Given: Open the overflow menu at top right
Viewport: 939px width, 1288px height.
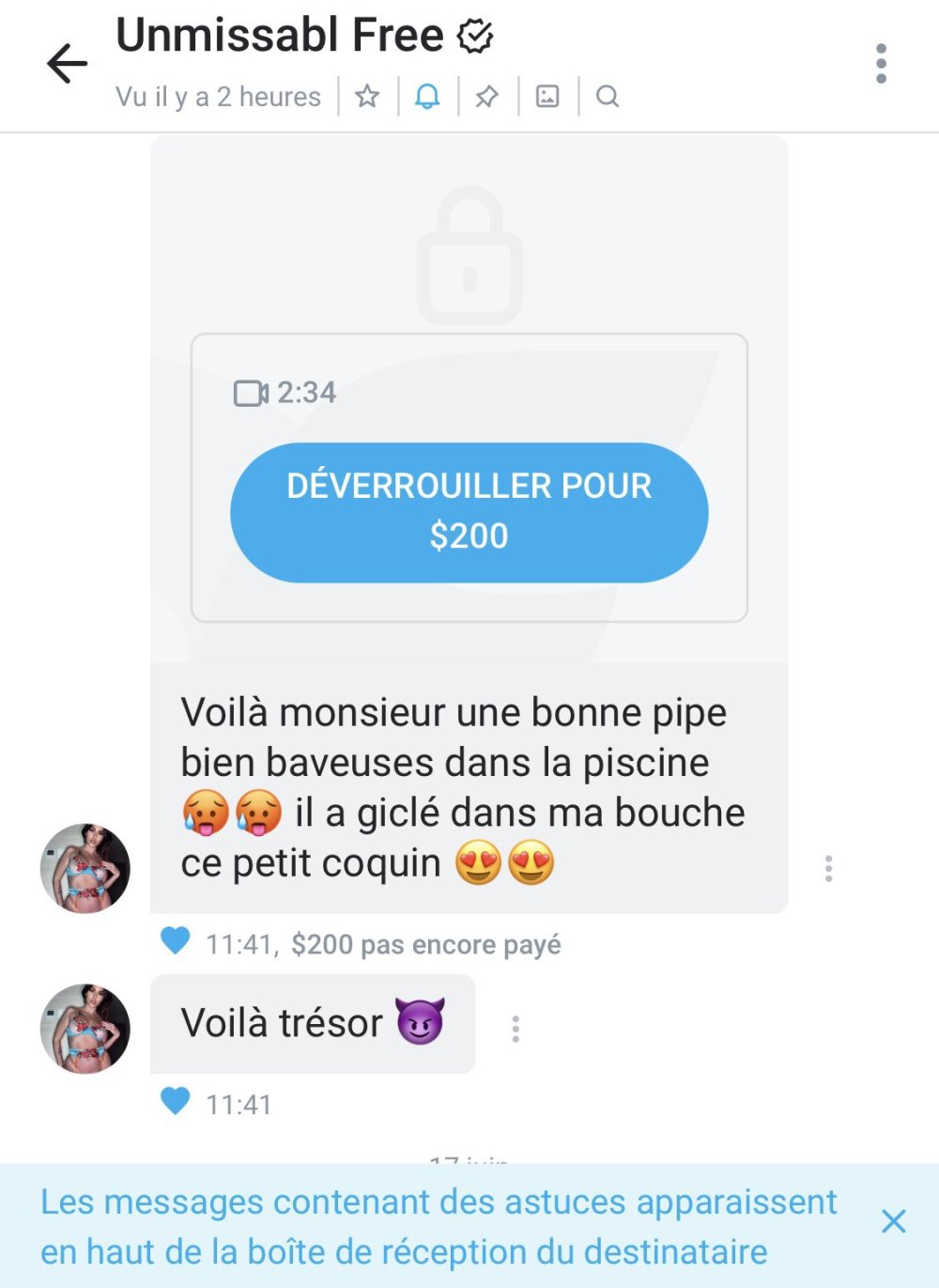Looking at the screenshot, I should (x=880, y=64).
